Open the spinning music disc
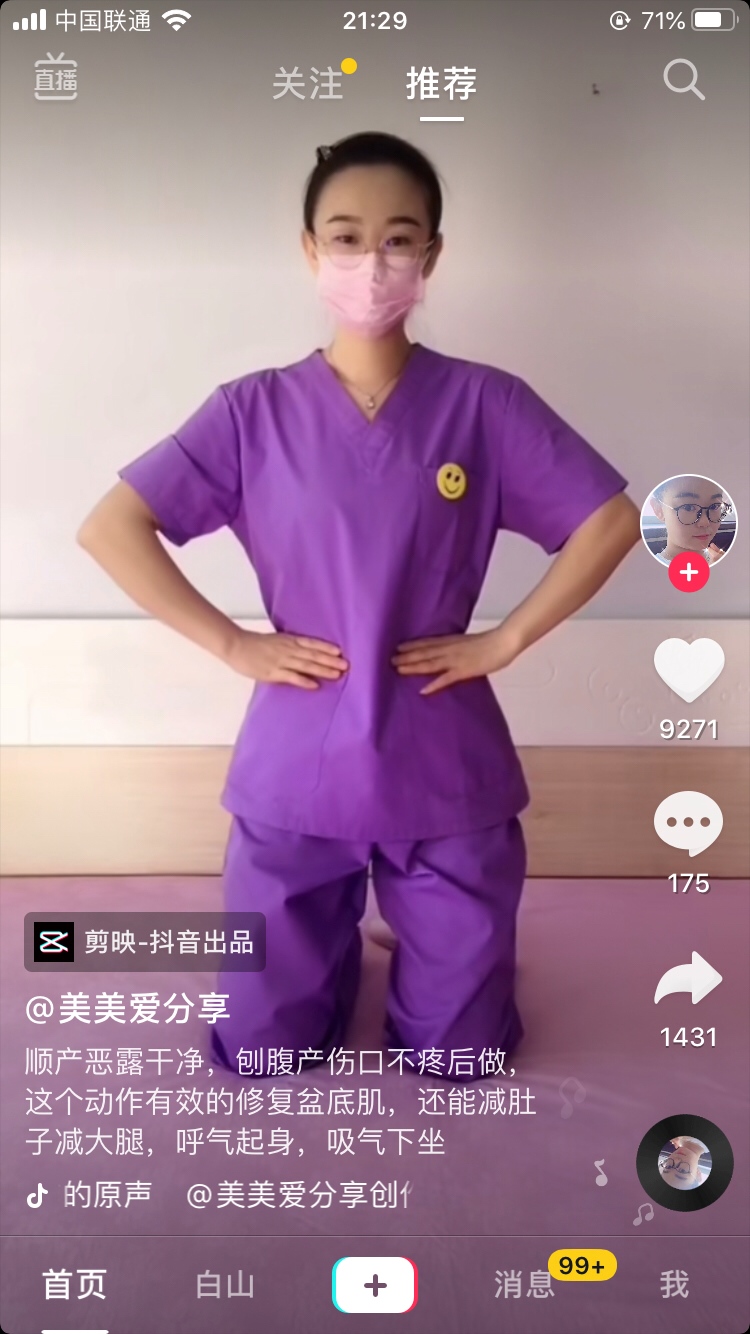 [x=685, y=1162]
